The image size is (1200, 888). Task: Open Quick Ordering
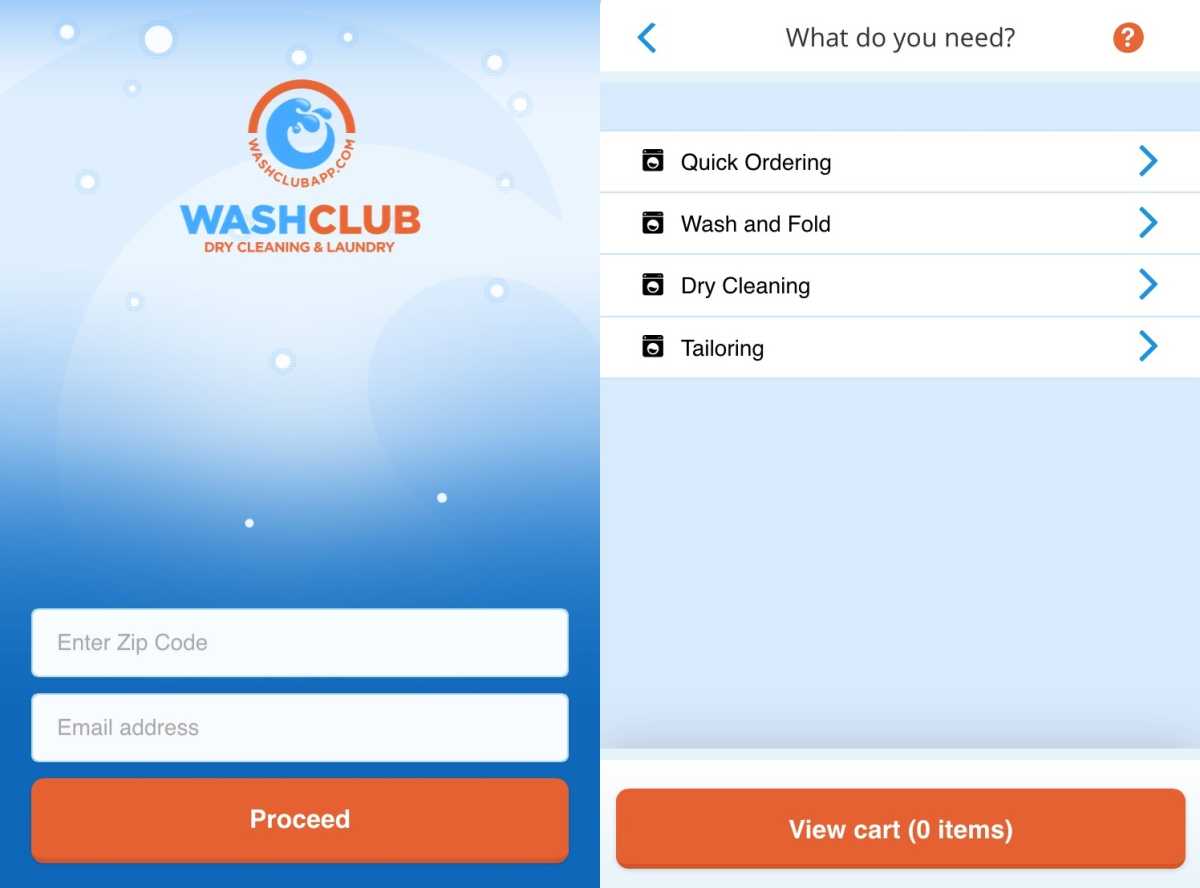[899, 162]
